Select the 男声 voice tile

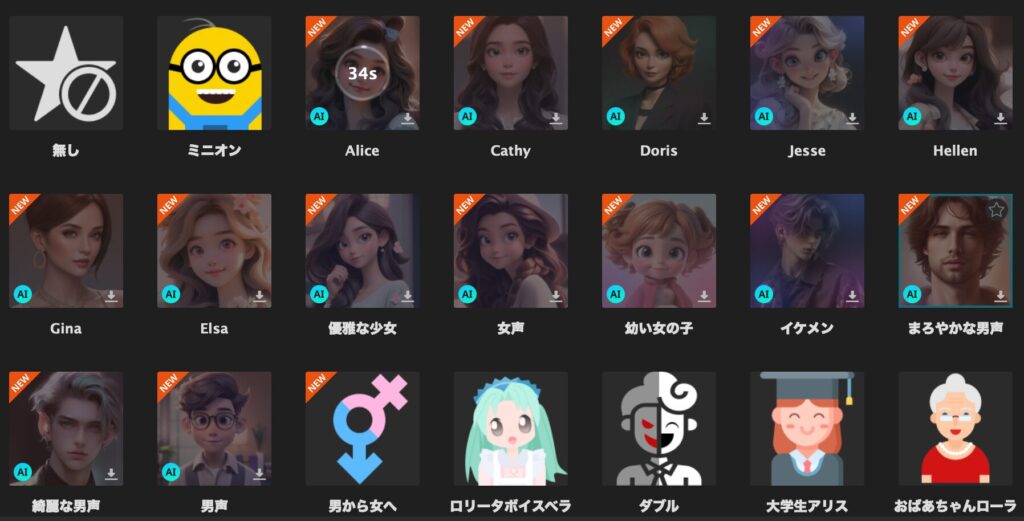tap(214, 429)
